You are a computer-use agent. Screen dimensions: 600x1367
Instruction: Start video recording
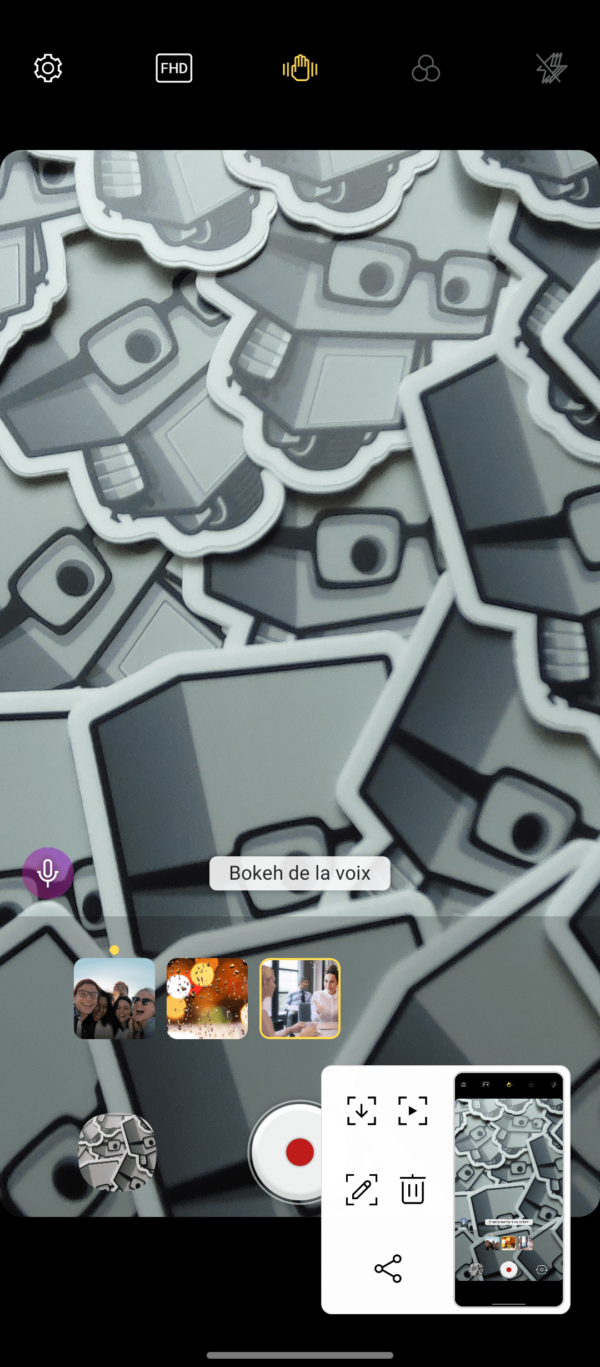(299, 1152)
